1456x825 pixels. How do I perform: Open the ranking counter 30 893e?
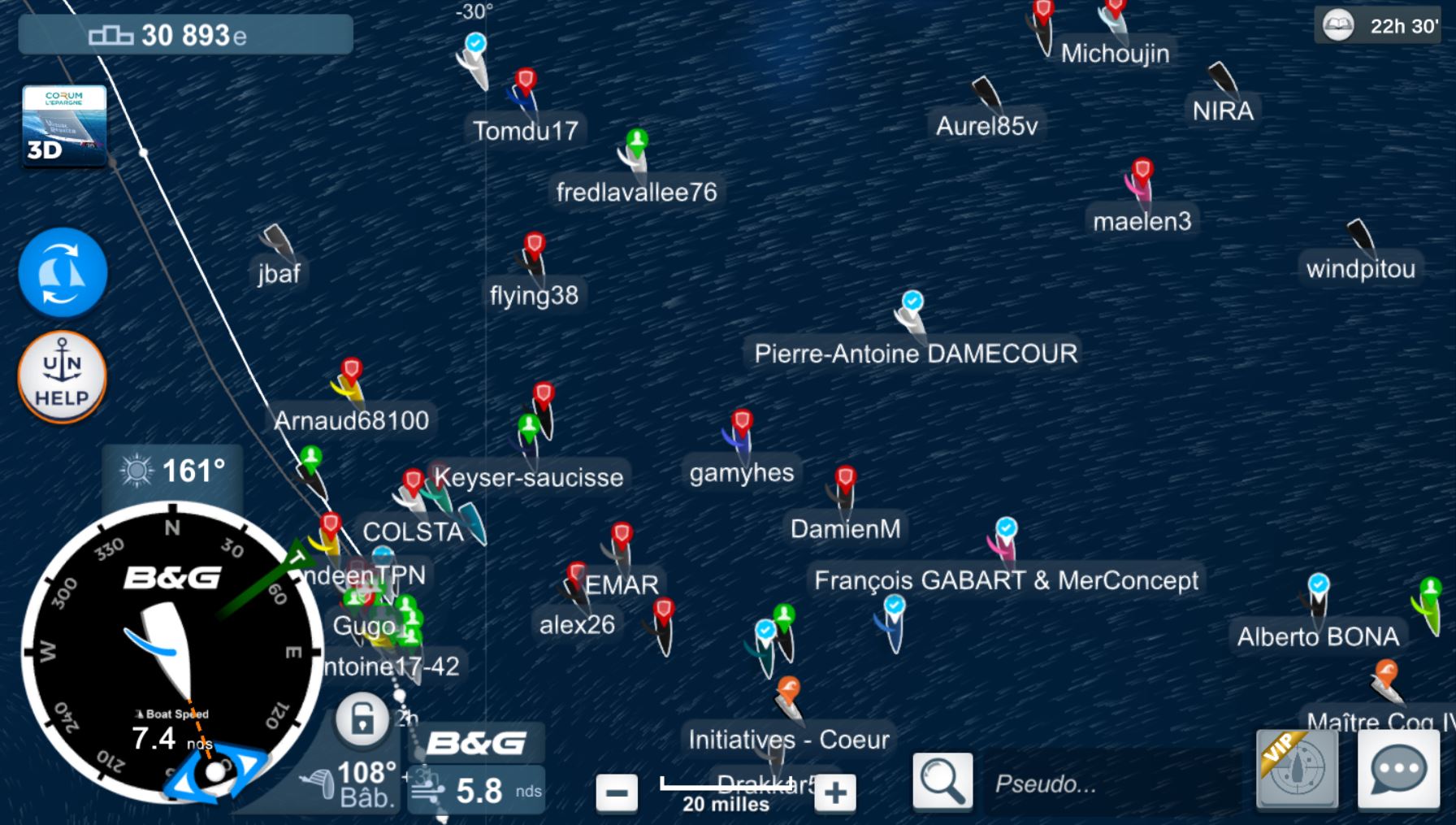point(185,35)
